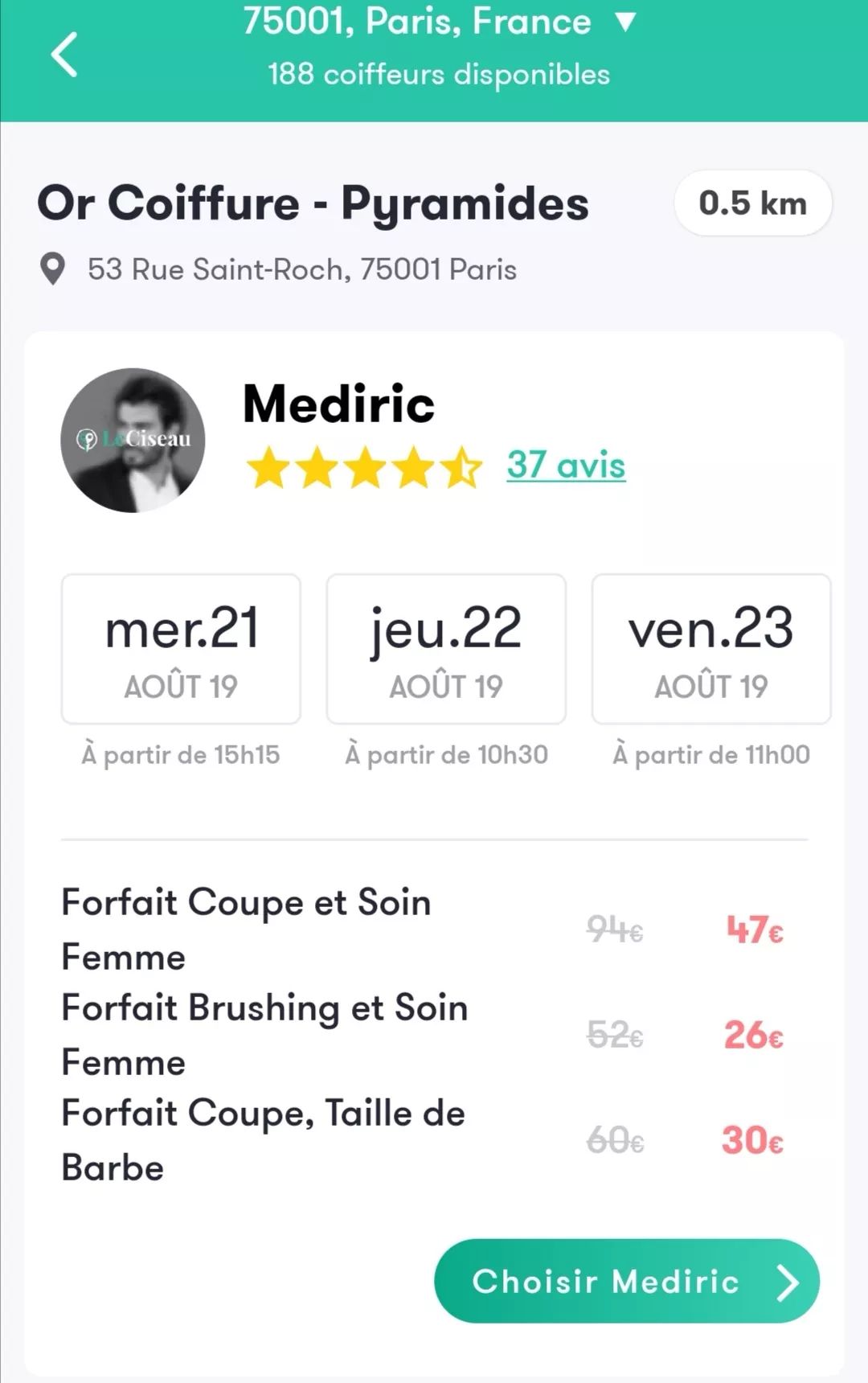Screen dimensions: 868x1383
Task: Go back using the header arrow
Action: 64,55
